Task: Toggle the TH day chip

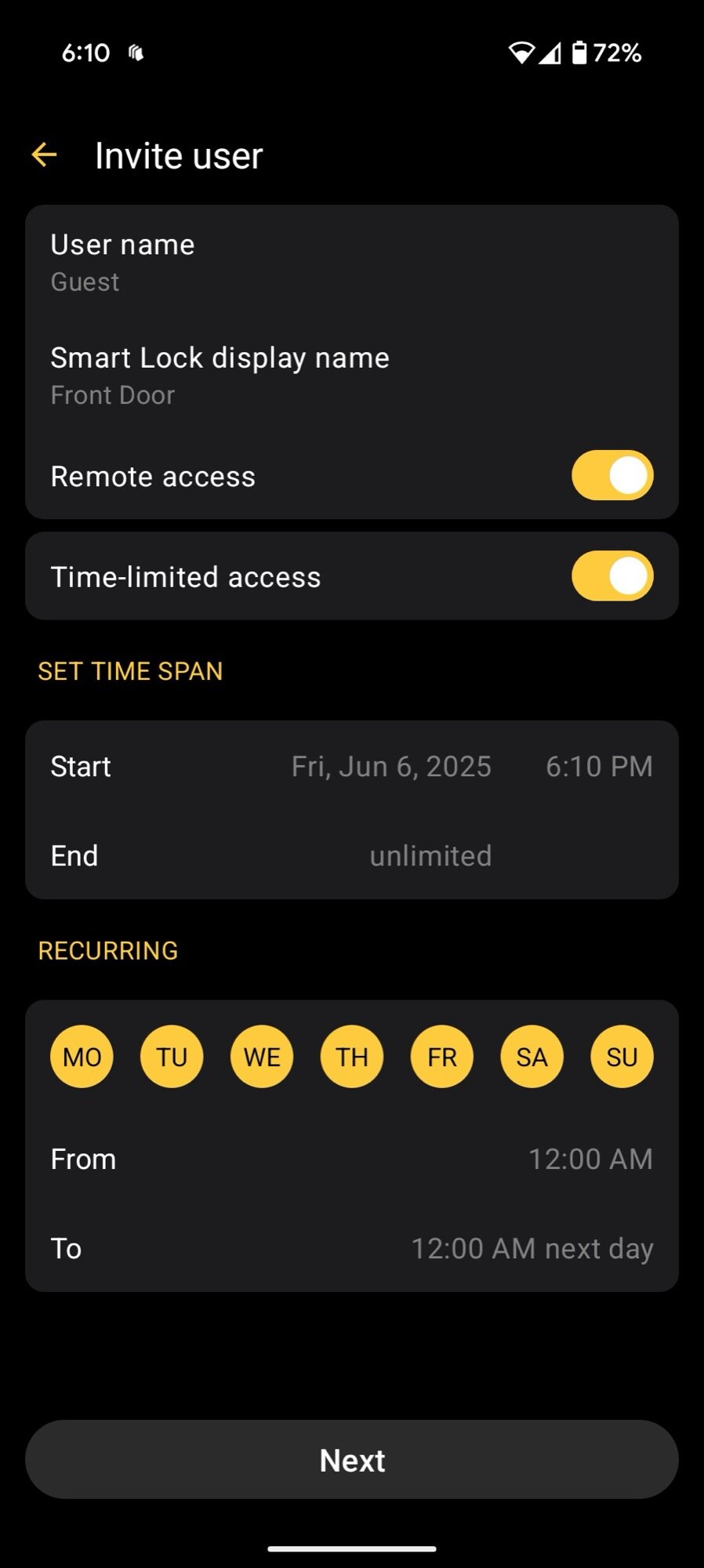Action: pyautogui.click(x=352, y=1057)
